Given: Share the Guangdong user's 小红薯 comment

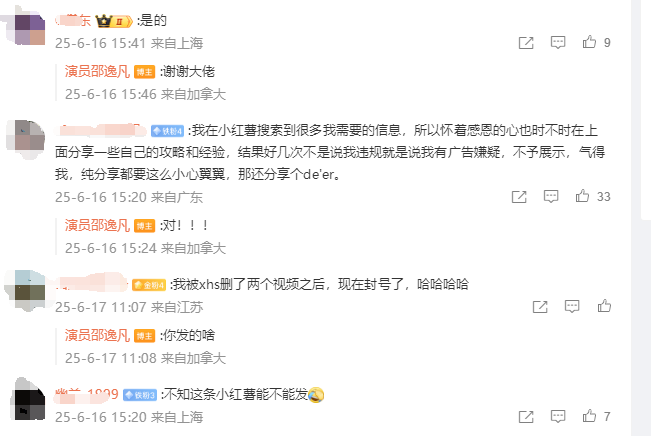Looking at the screenshot, I should pos(519,198).
